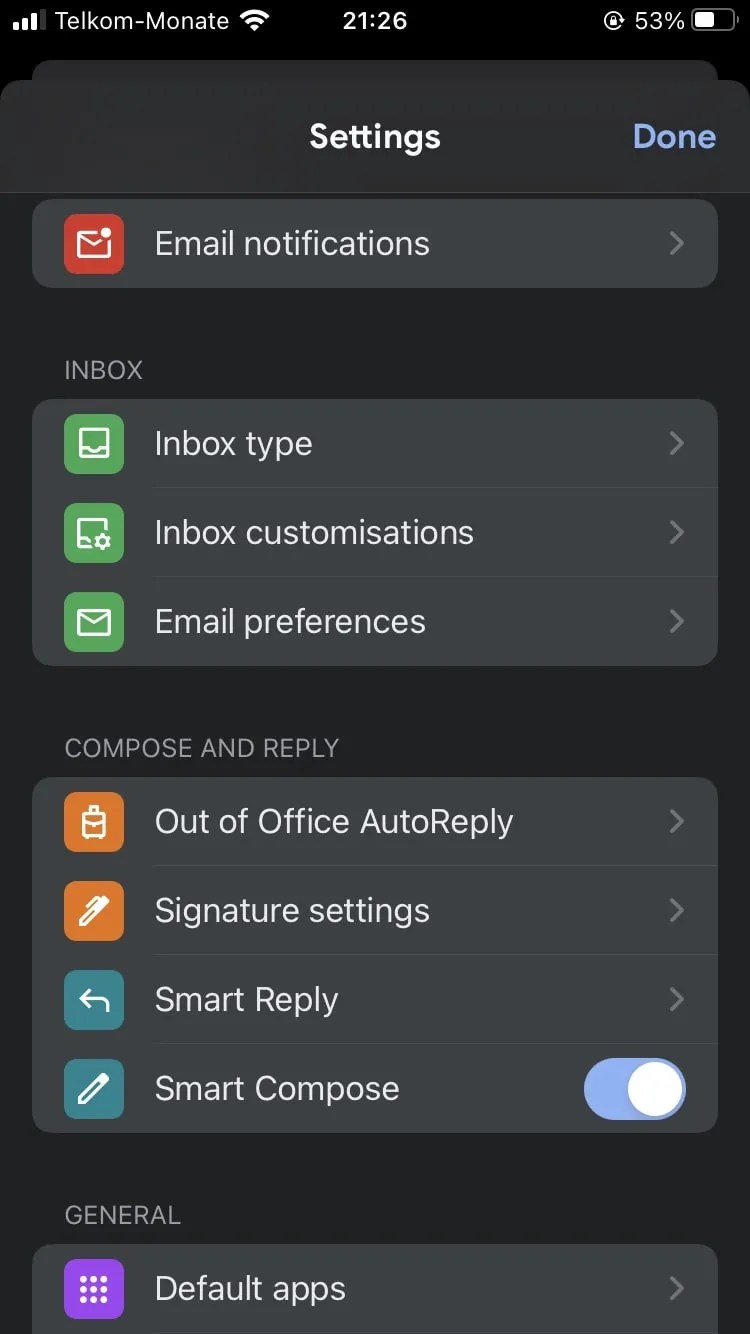Expand Email notifications via its chevron

676,243
